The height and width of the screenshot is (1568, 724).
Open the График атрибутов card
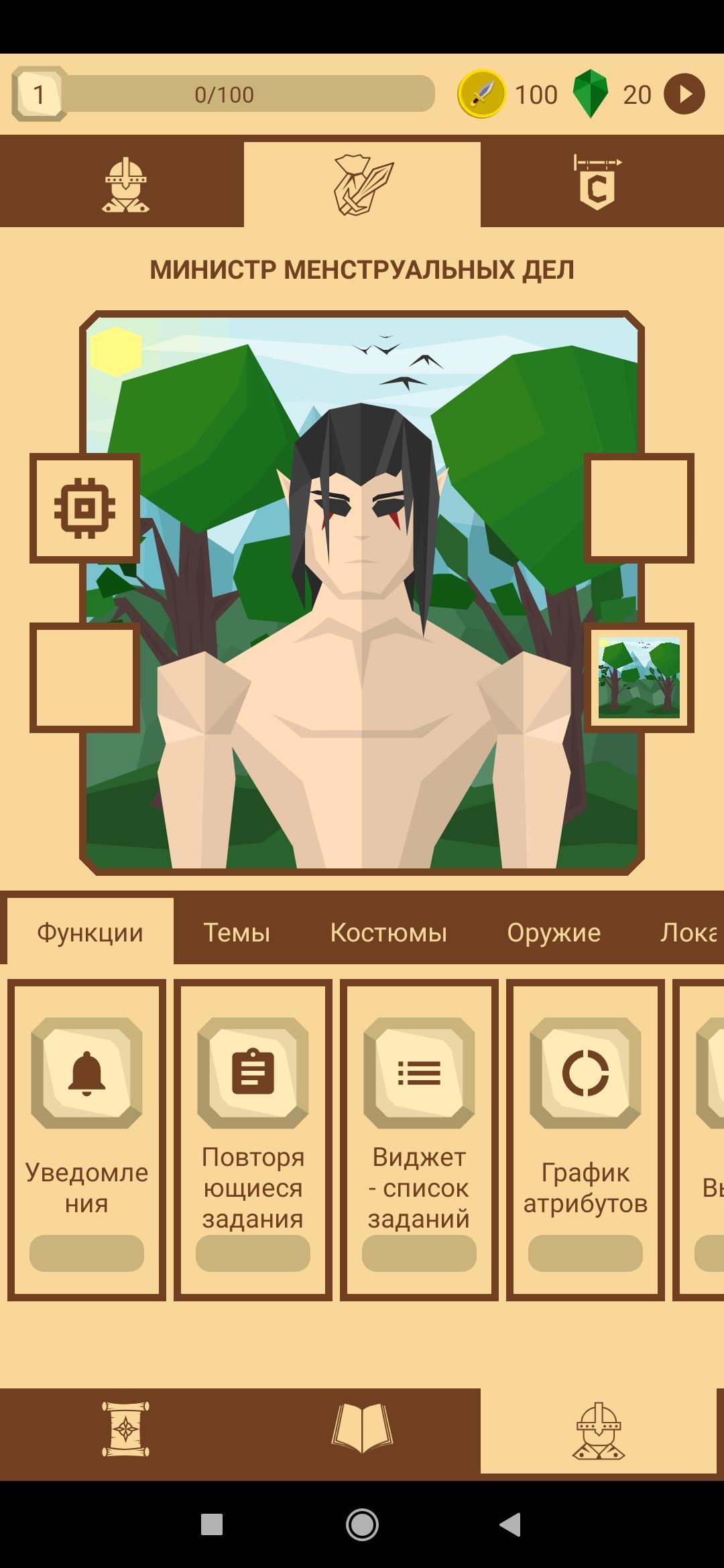(x=585, y=1139)
